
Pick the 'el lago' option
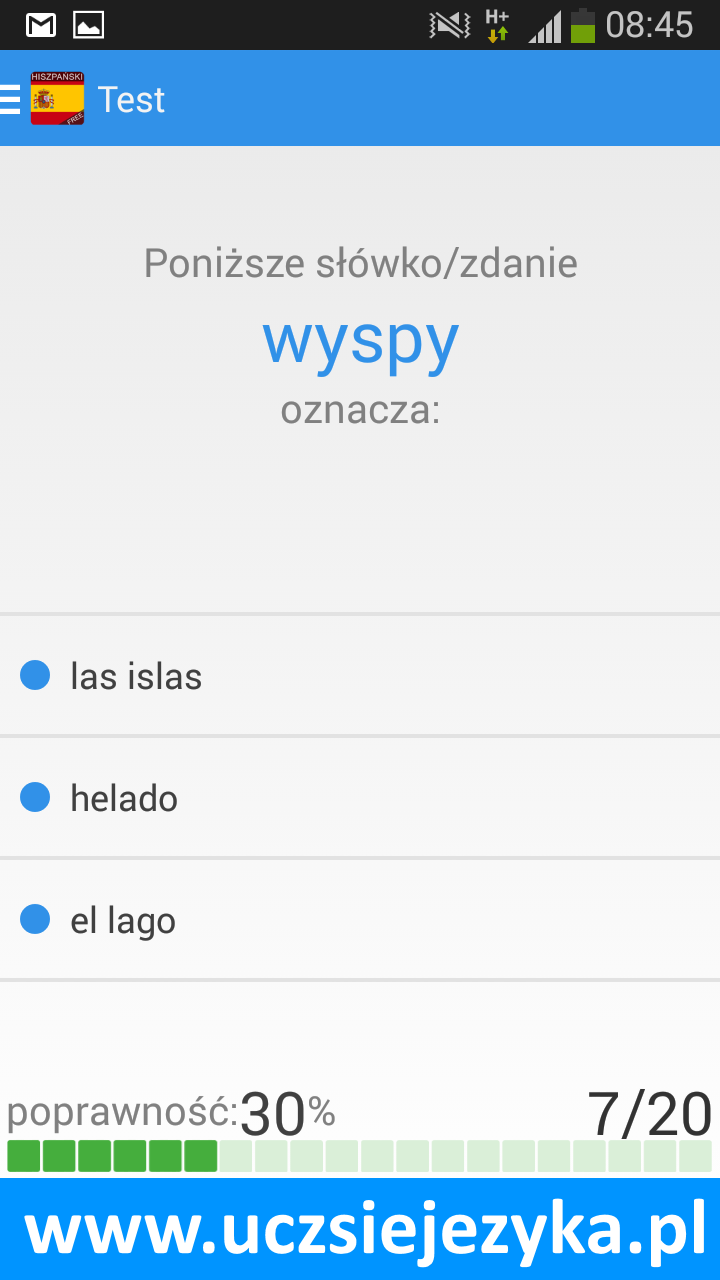tap(360, 920)
